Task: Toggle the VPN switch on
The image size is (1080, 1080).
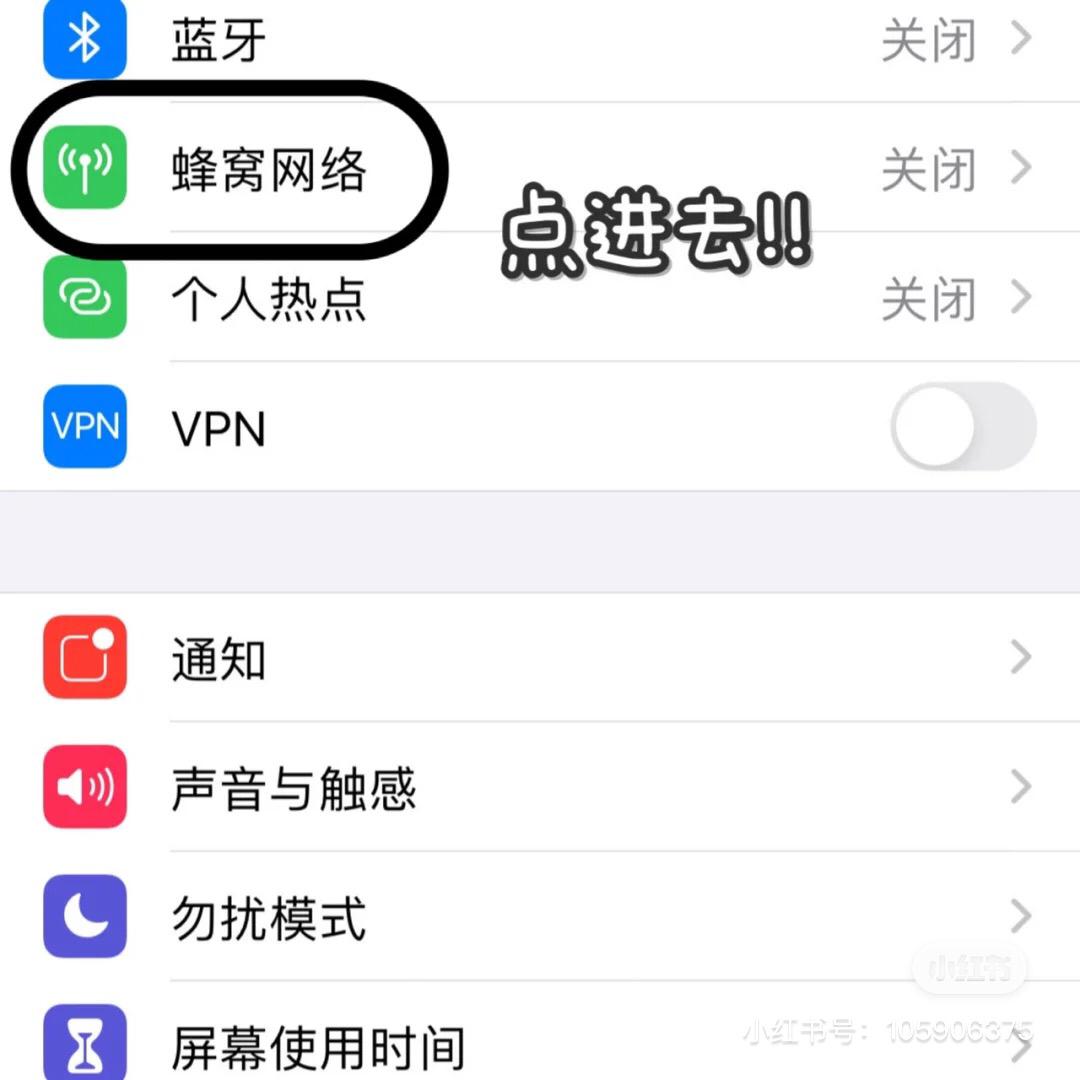Action: [x=962, y=427]
